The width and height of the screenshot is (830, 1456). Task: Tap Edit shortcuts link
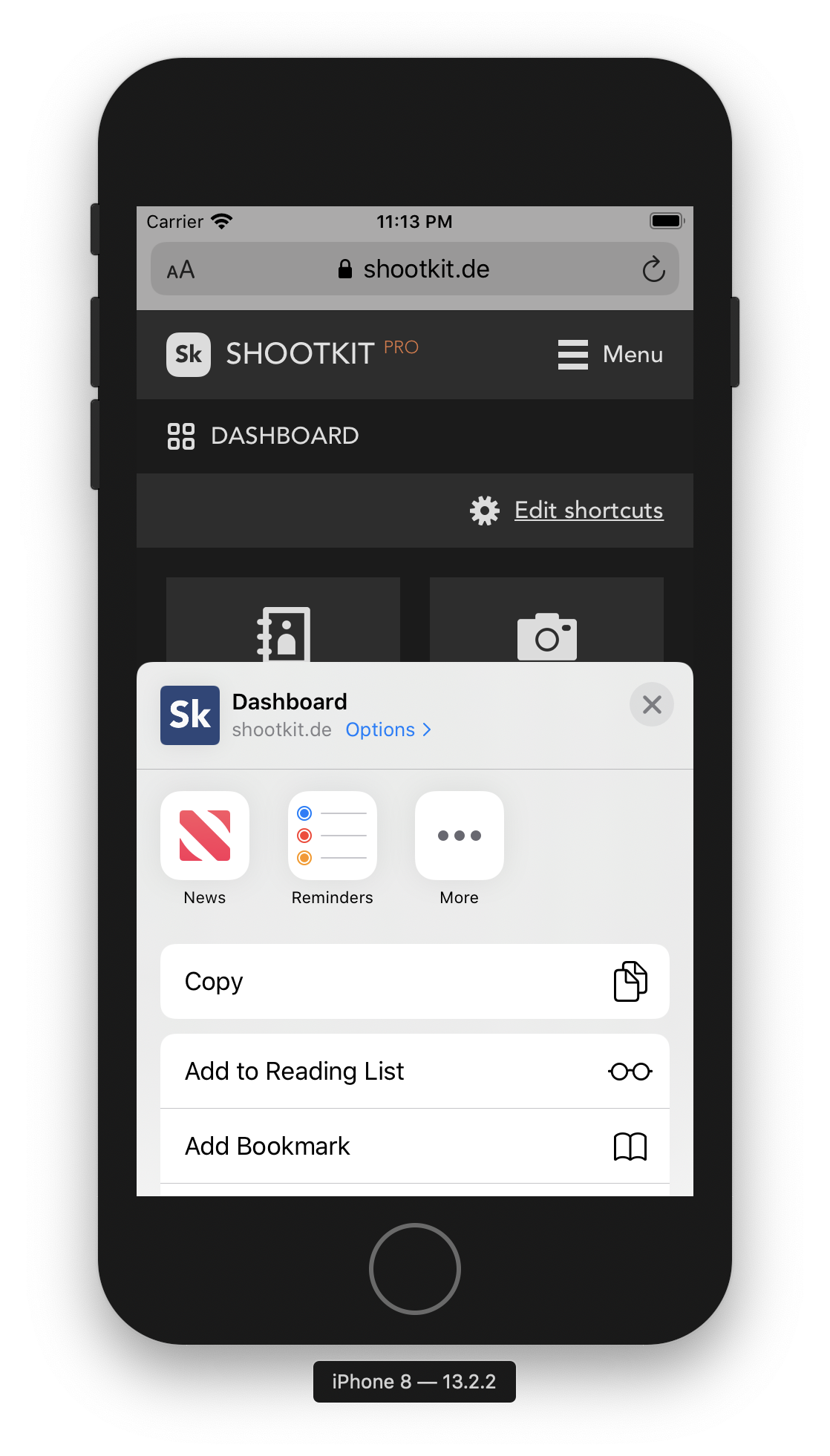click(588, 511)
